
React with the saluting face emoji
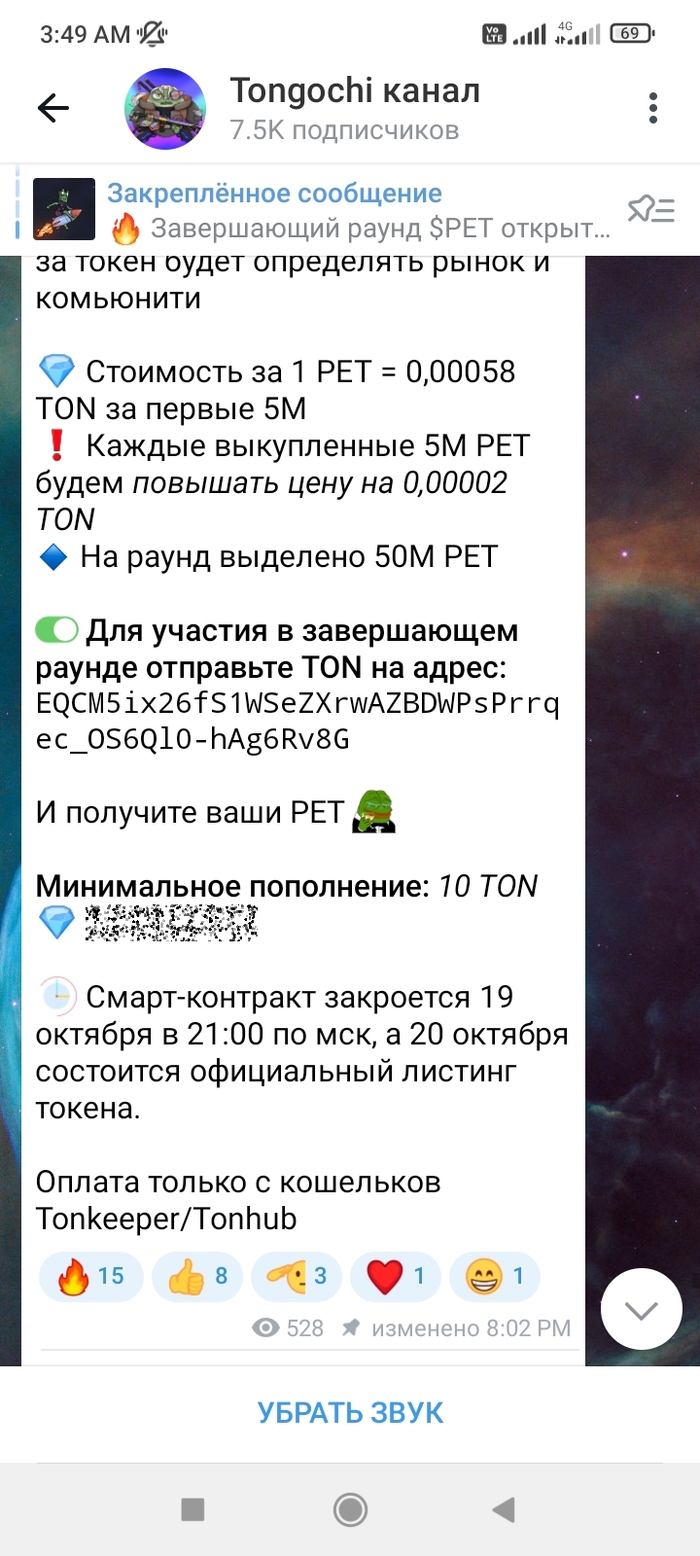tap(297, 1275)
